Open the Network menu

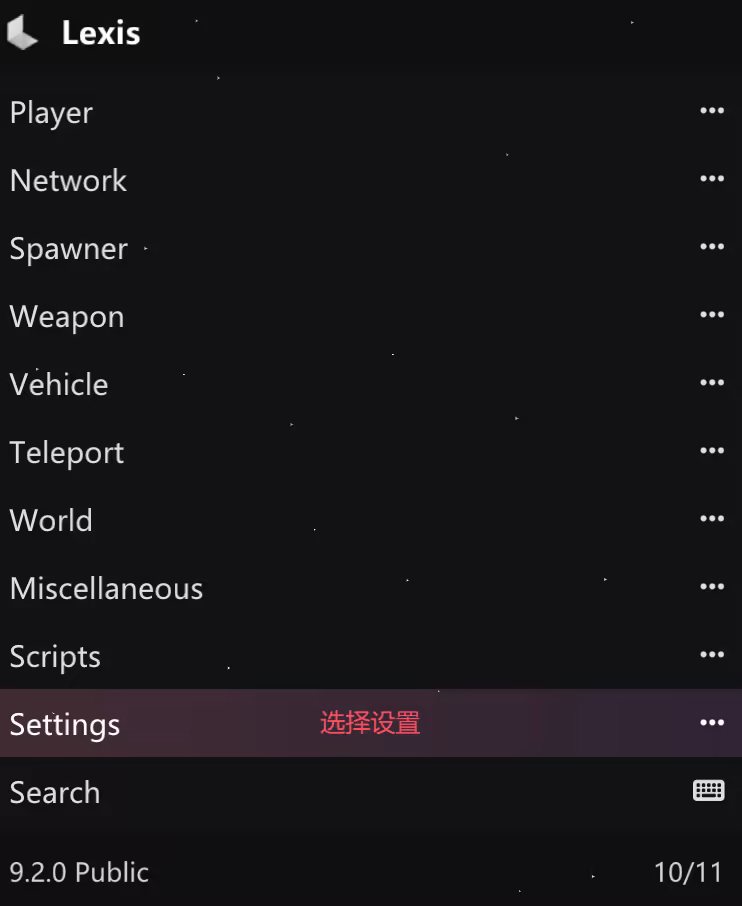coord(69,181)
